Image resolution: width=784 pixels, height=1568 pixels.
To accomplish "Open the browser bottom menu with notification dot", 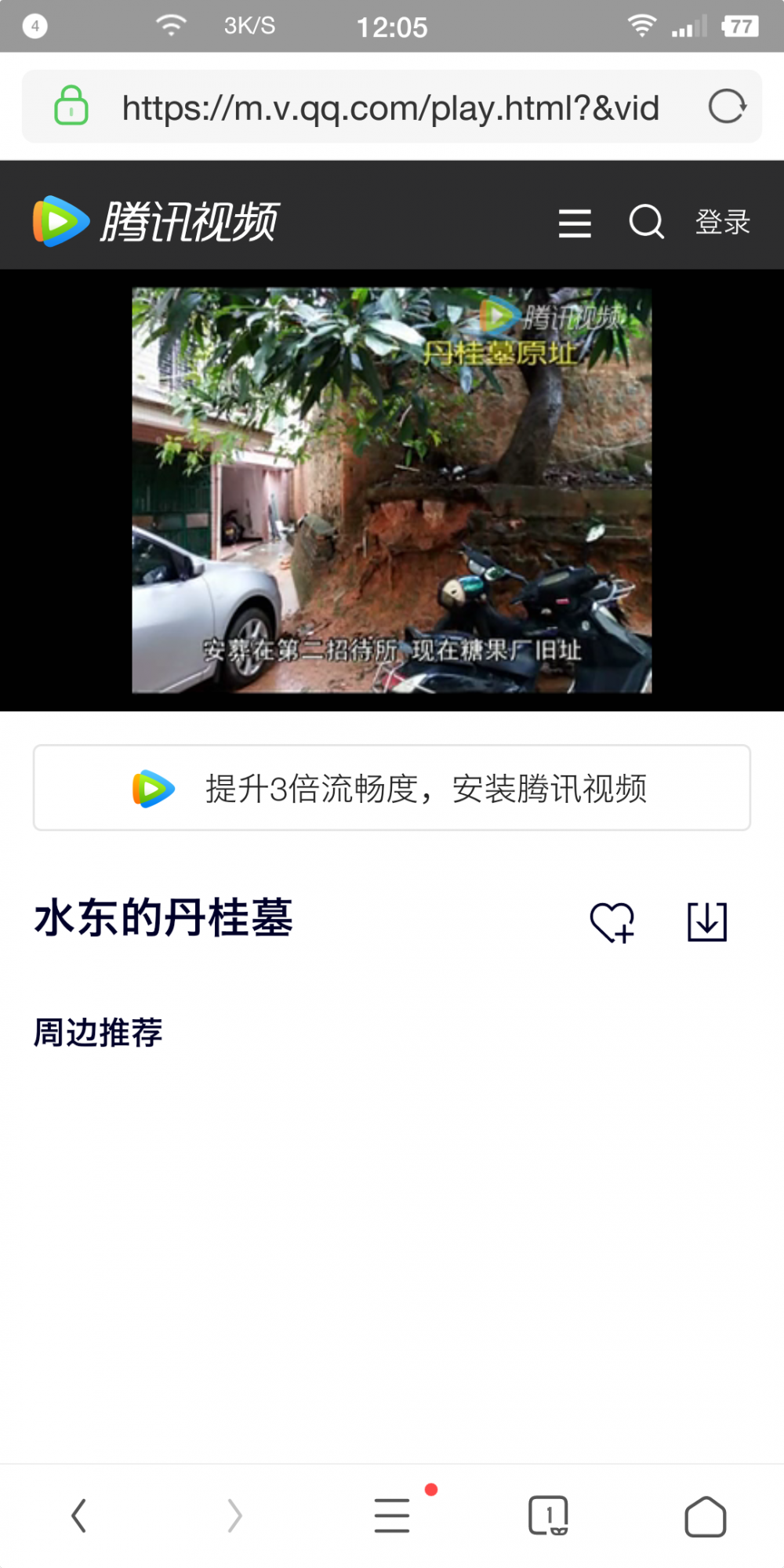I will click(x=392, y=1515).
